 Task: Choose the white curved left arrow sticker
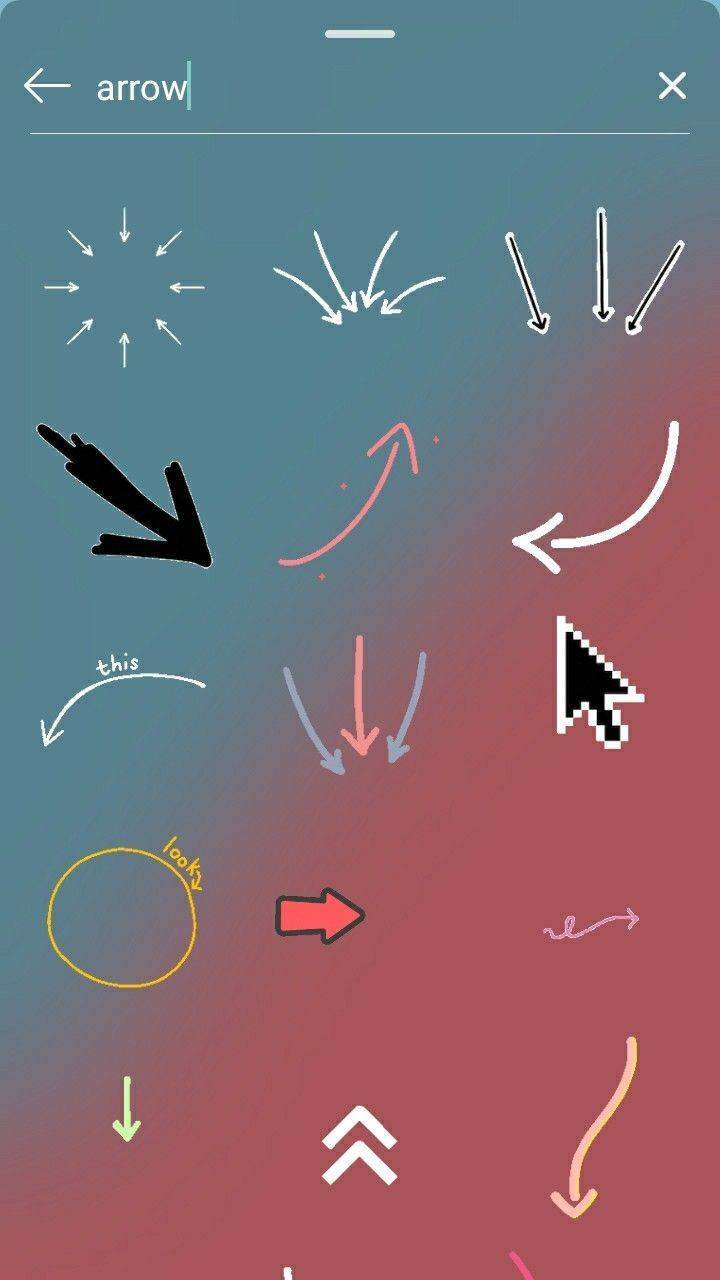(598, 498)
